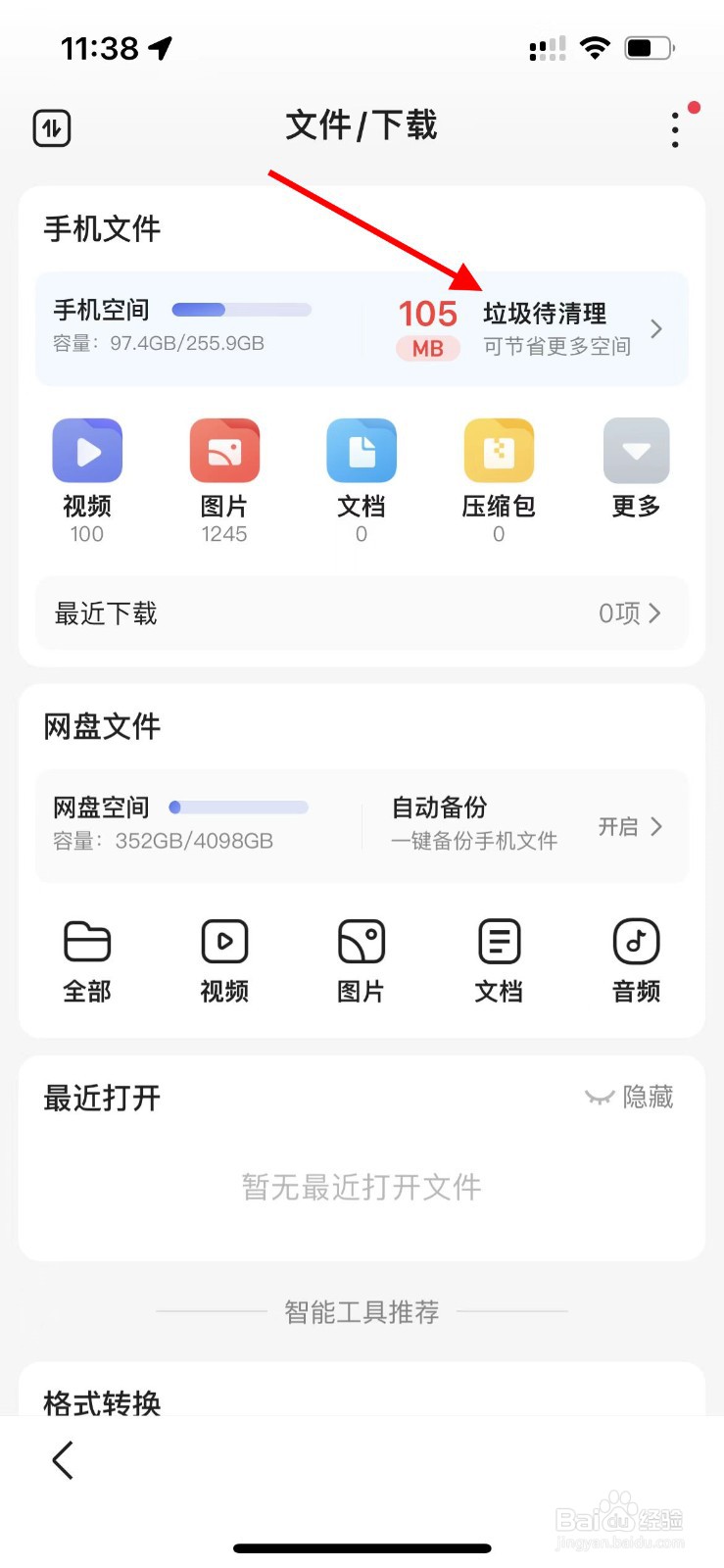Open the transfer list icon beside the title
This screenshot has width=724, height=1568.
[x=52, y=128]
